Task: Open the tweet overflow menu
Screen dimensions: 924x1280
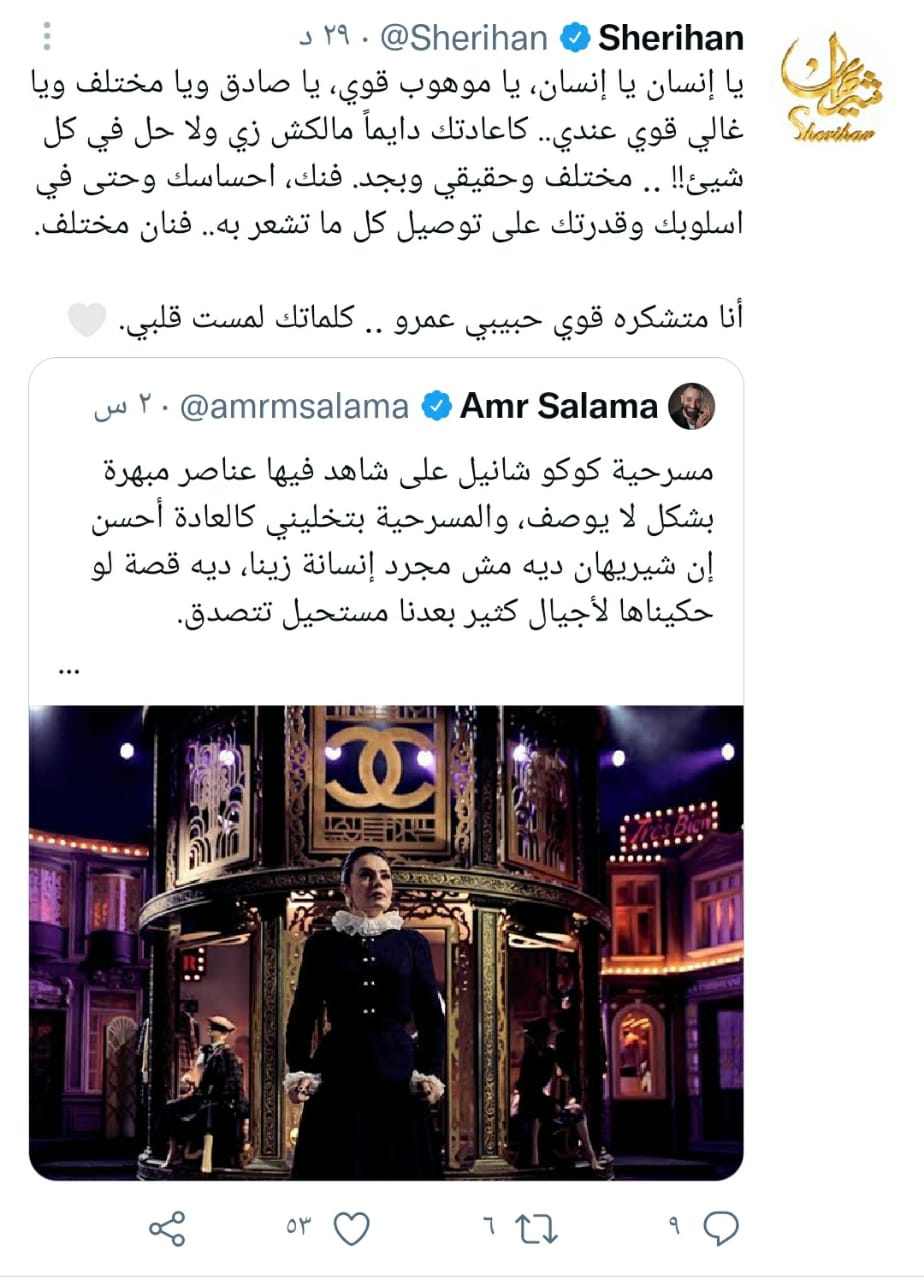Action: click(47, 36)
